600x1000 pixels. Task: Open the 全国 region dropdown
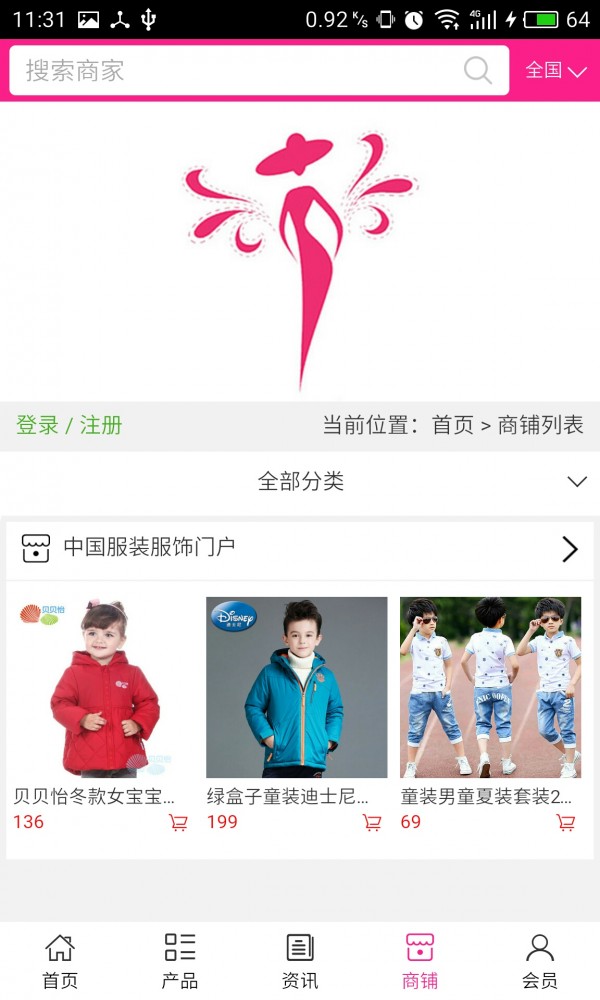tap(555, 70)
